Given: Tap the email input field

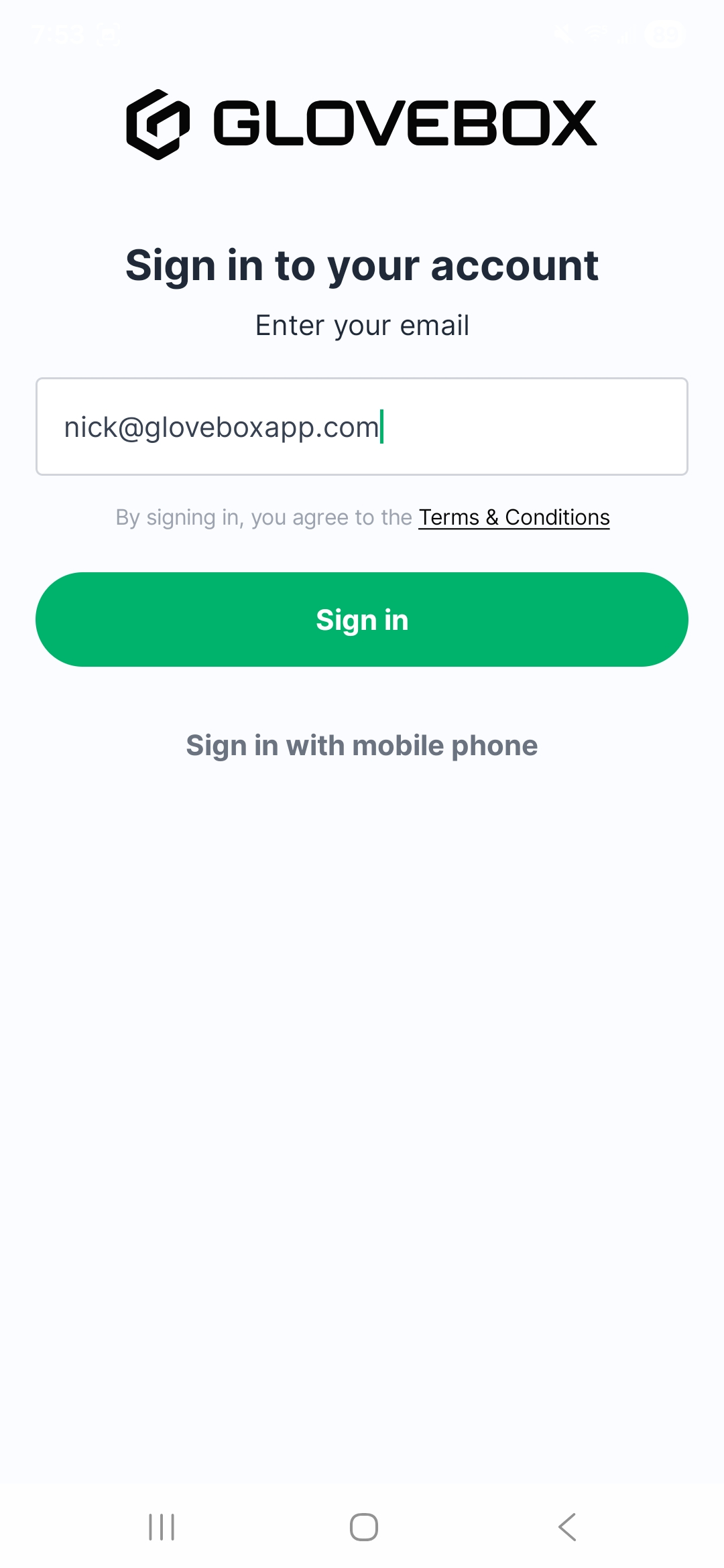Looking at the screenshot, I should [362, 427].
